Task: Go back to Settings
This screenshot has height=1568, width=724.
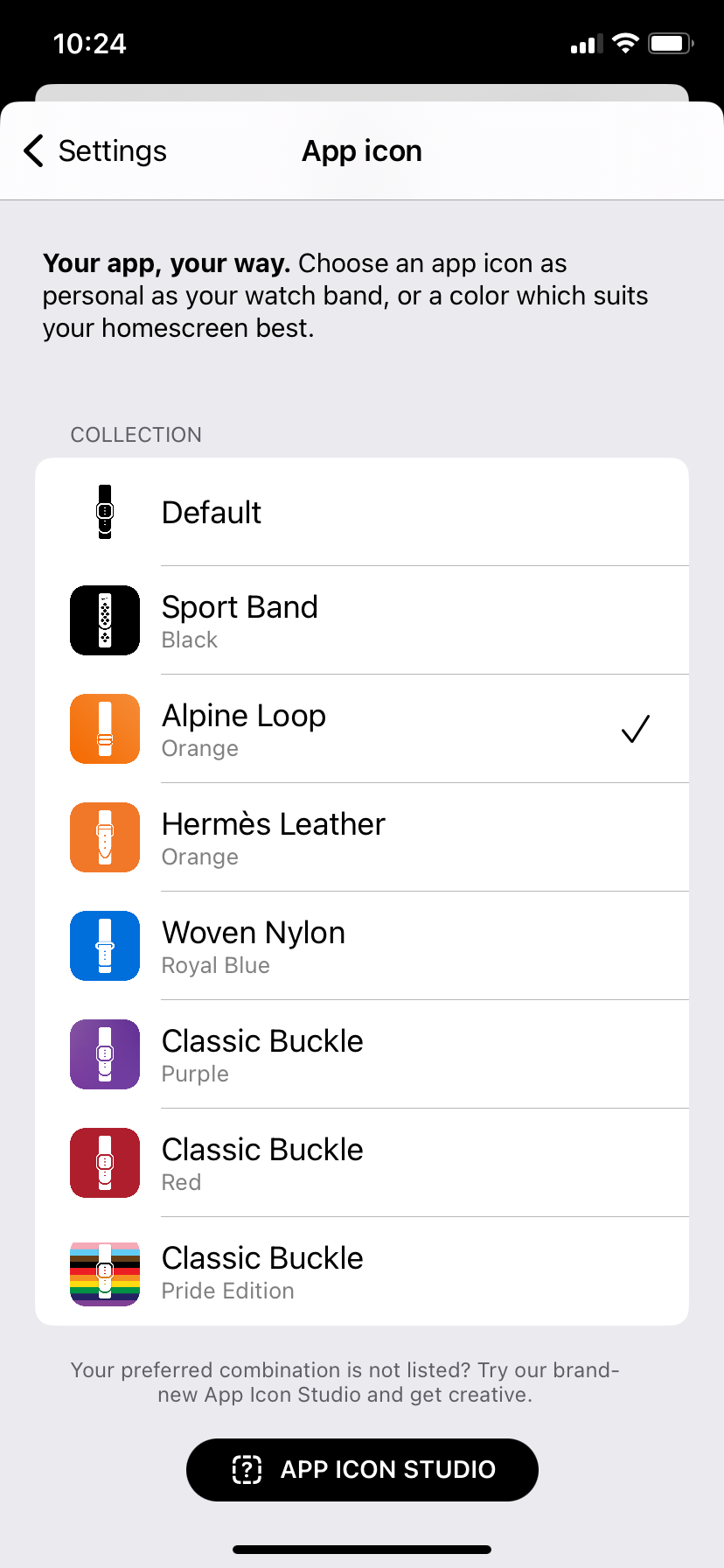Action: 94,151
